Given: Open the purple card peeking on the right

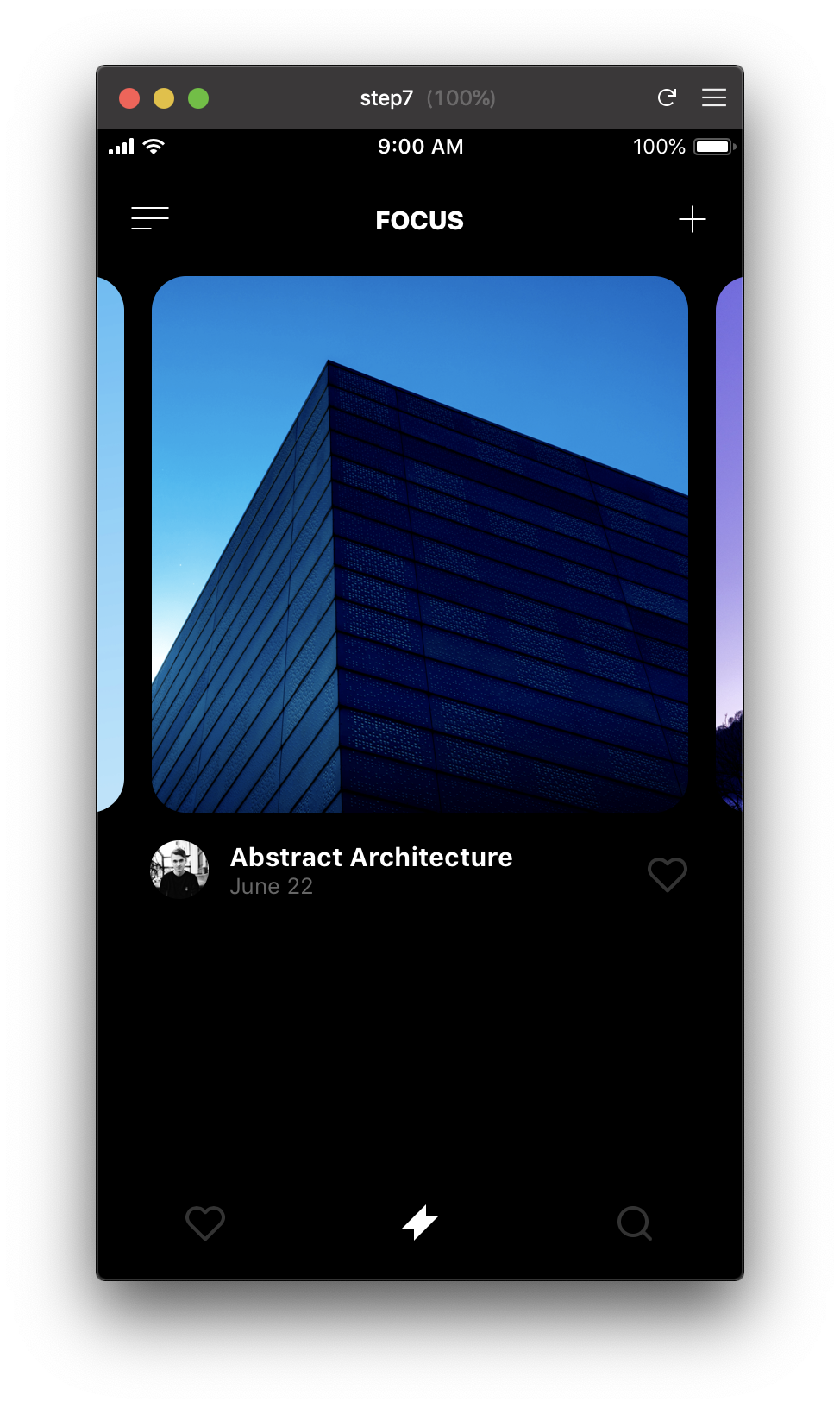Looking at the screenshot, I should tap(730, 544).
